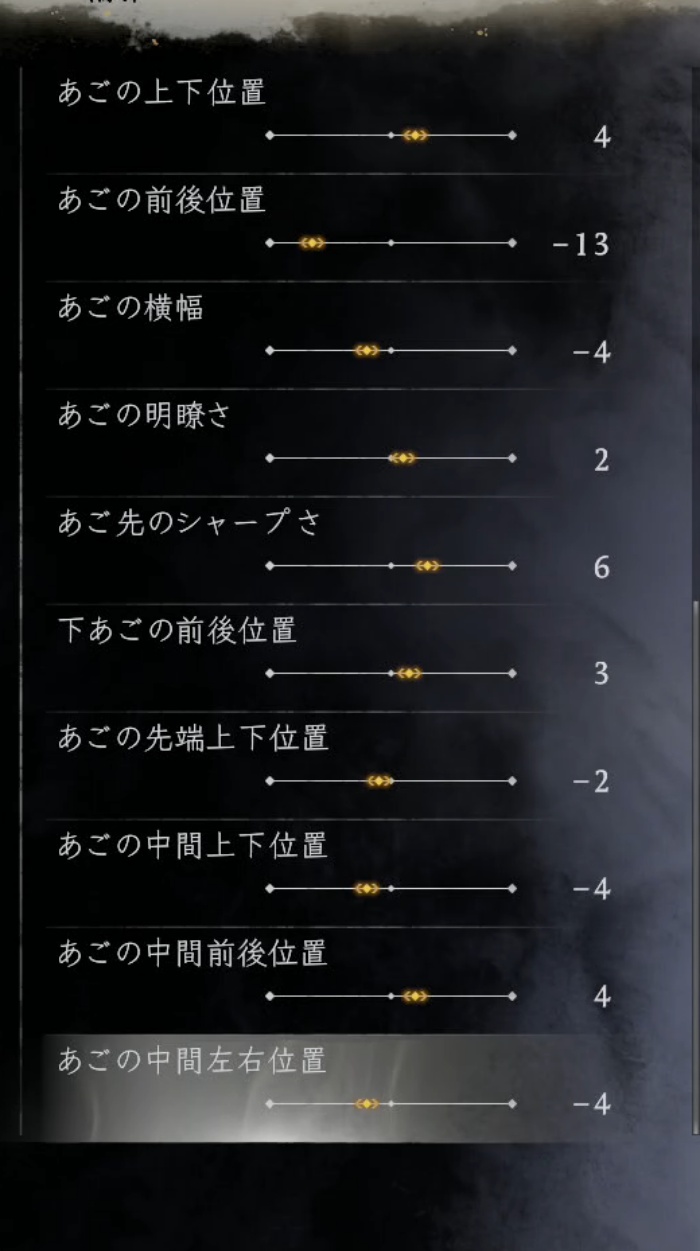The height and width of the screenshot is (1251, 700).
Task: Change the あごの横幅 slider
Action: (367, 351)
